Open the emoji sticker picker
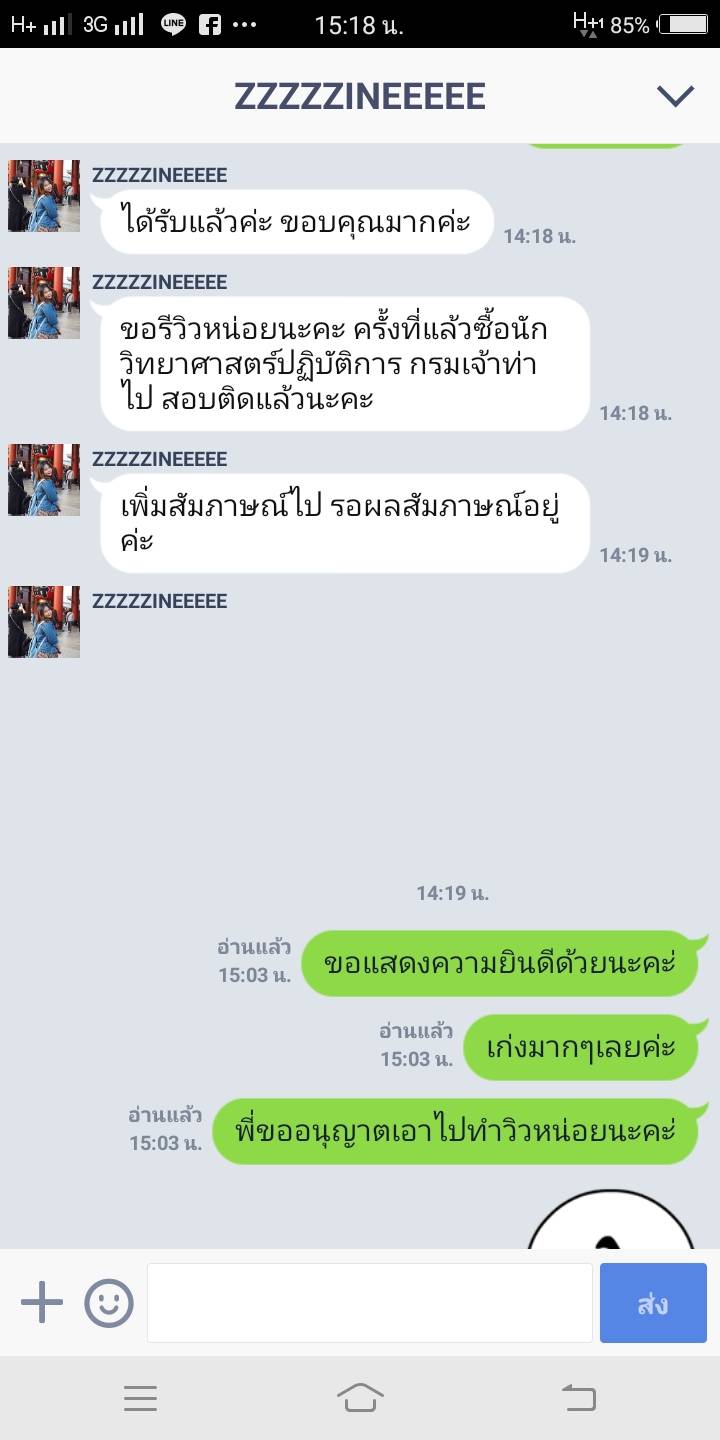Viewport: 720px width, 1440px height. [109, 1303]
